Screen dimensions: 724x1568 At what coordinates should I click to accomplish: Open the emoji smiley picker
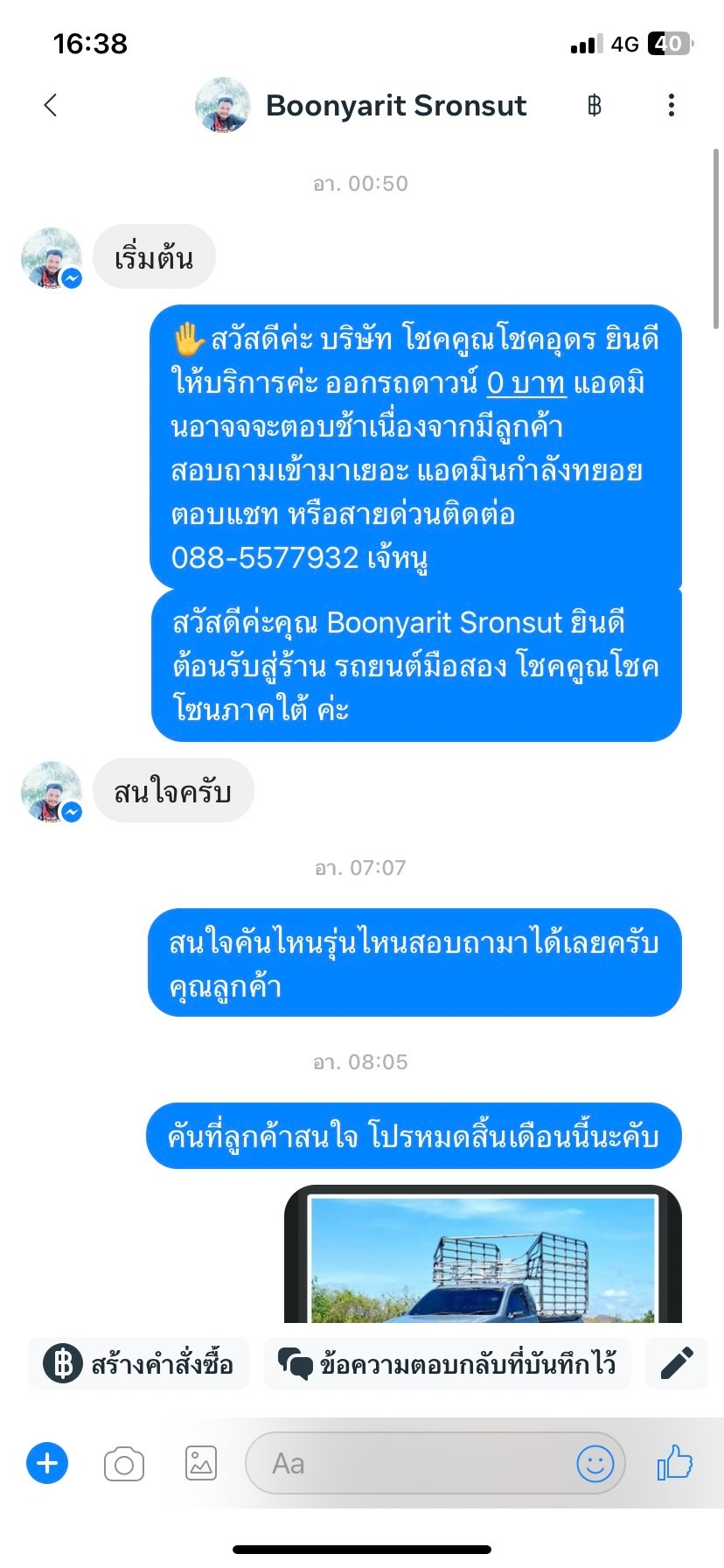point(595,1463)
